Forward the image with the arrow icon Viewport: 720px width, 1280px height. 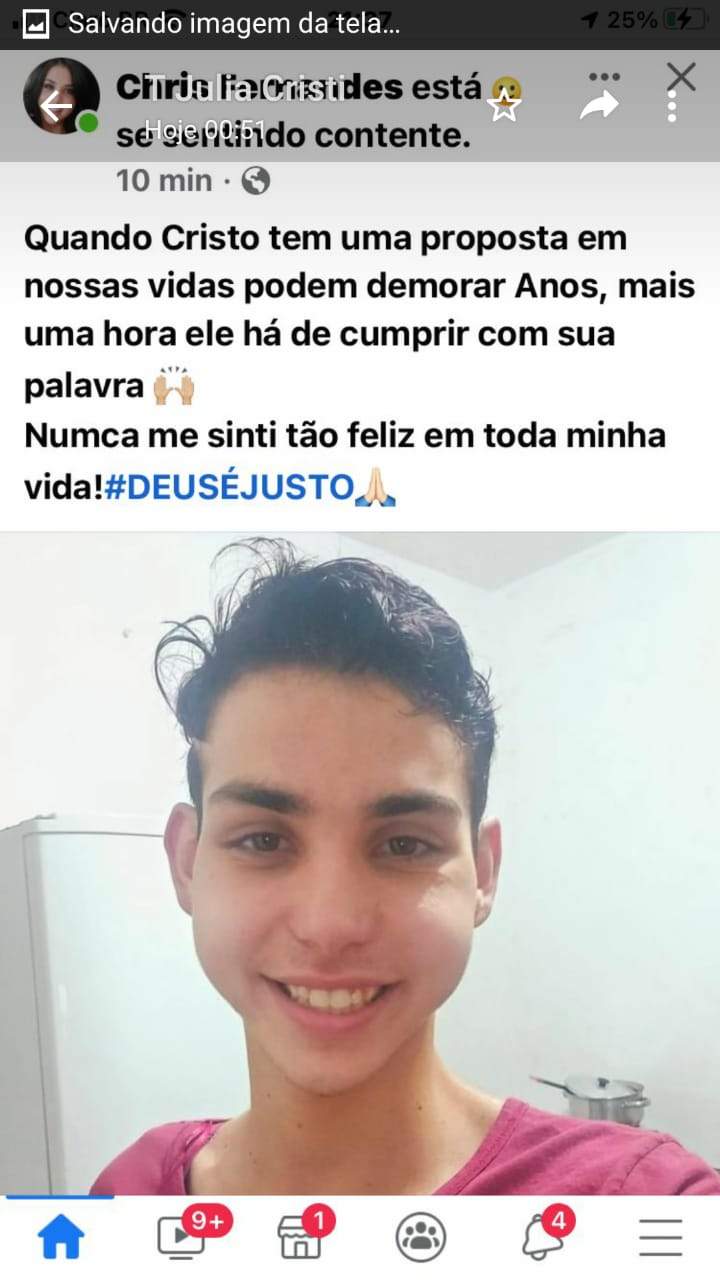pyautogui.click(x=600, y=106)
